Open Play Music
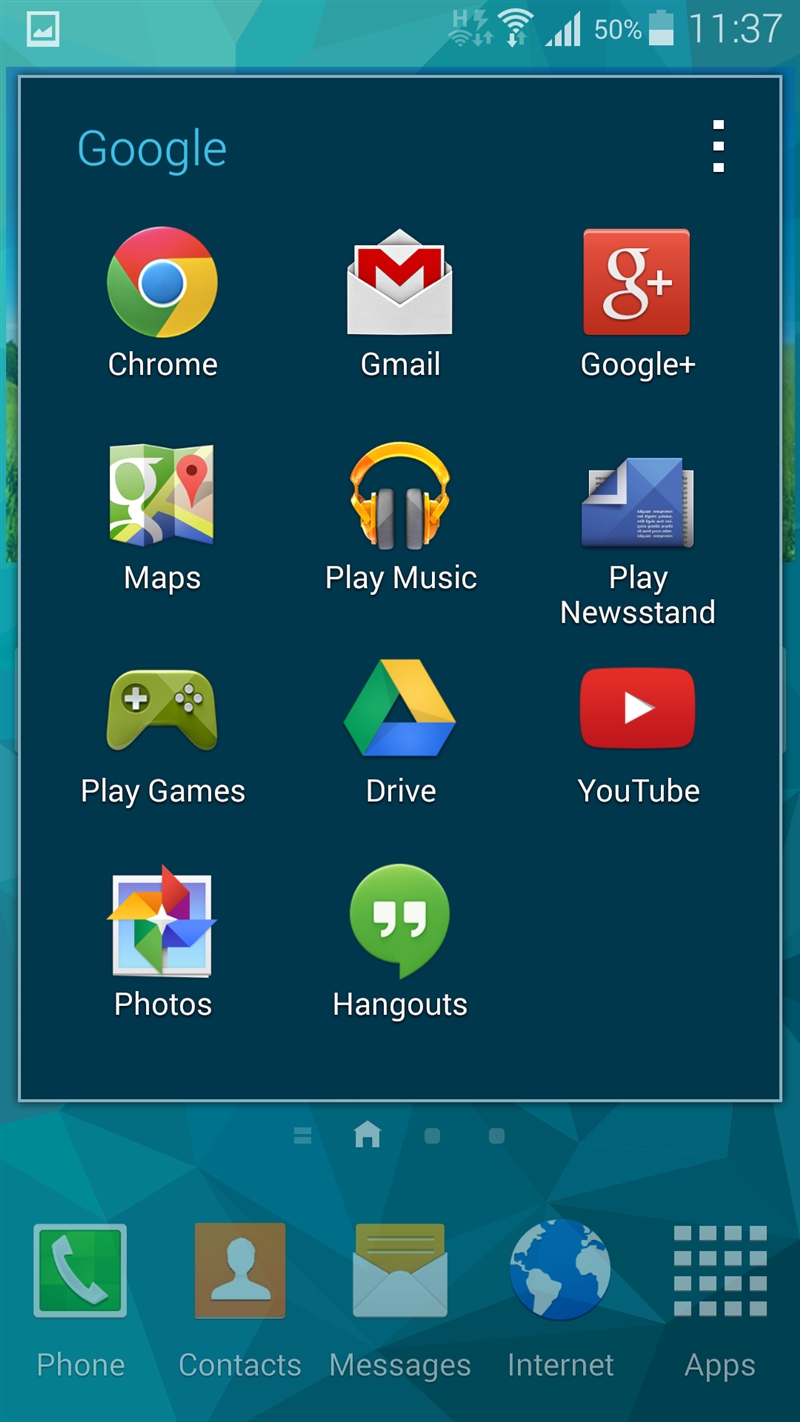Screen dimensions: 800x1422 point(400,497)
